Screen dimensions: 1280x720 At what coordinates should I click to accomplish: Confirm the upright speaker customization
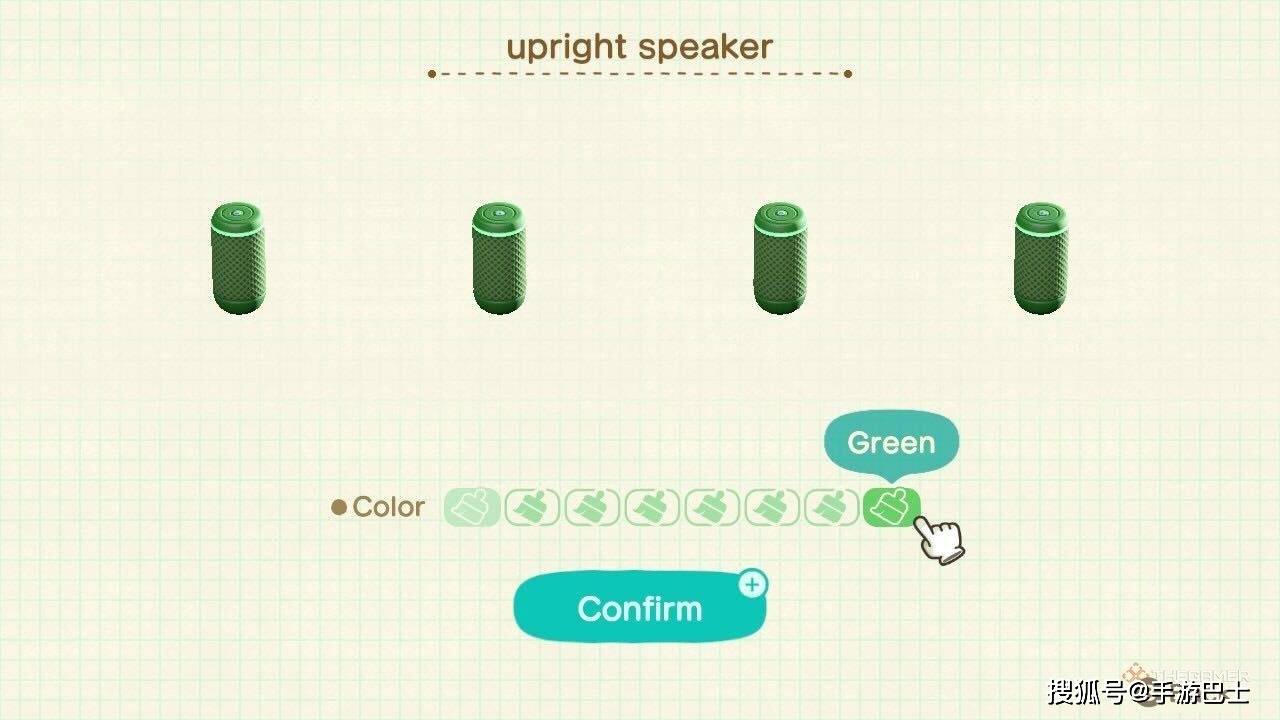[639, 608]
